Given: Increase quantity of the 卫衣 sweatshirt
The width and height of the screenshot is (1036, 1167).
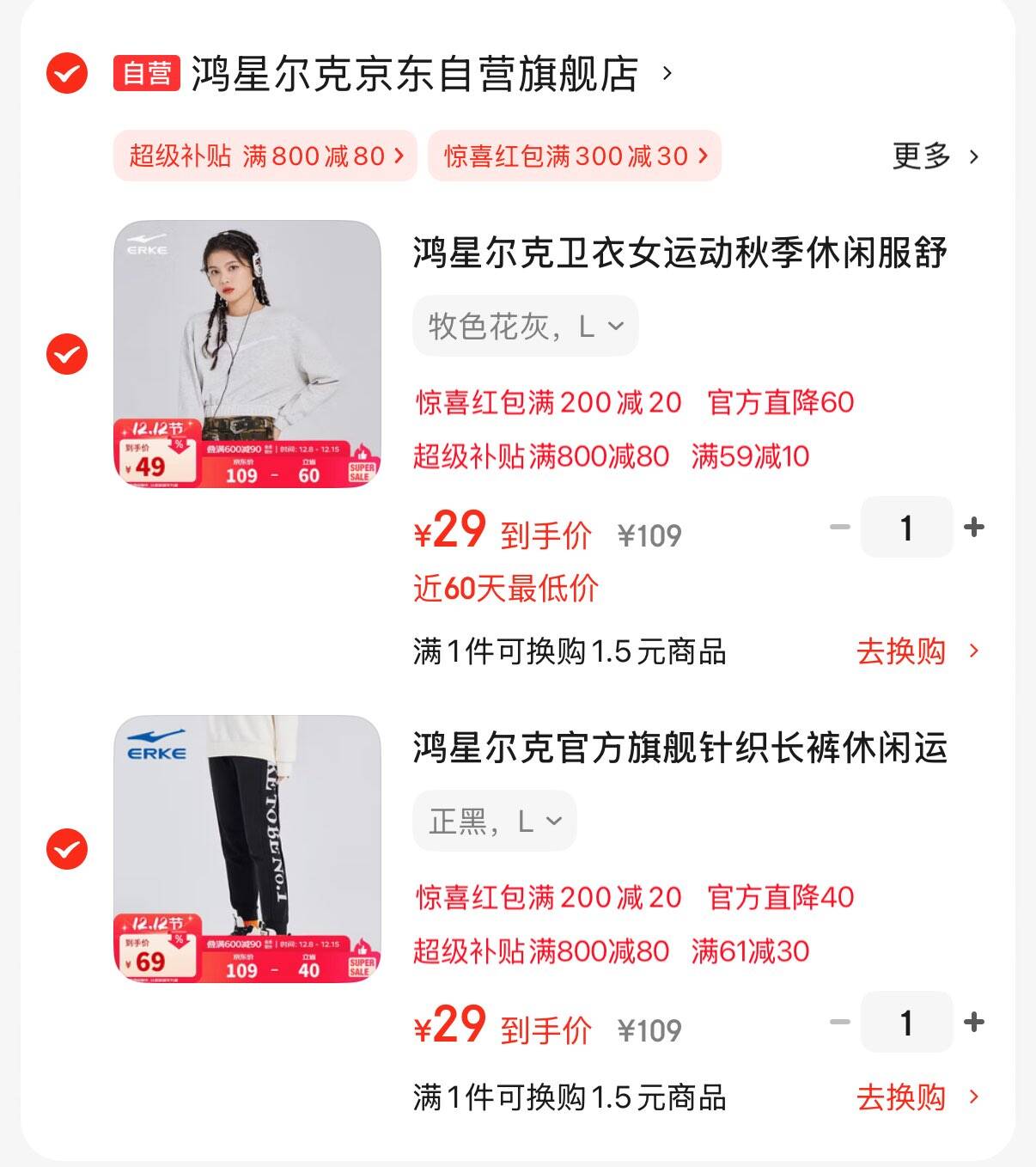Looking at the screenshot, I should pos(973,527).
